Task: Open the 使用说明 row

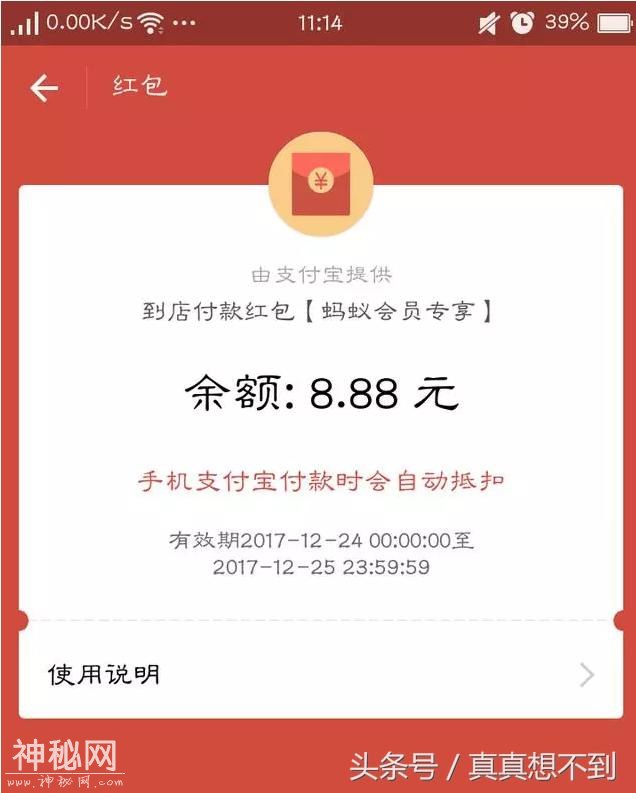Action: 320,675
